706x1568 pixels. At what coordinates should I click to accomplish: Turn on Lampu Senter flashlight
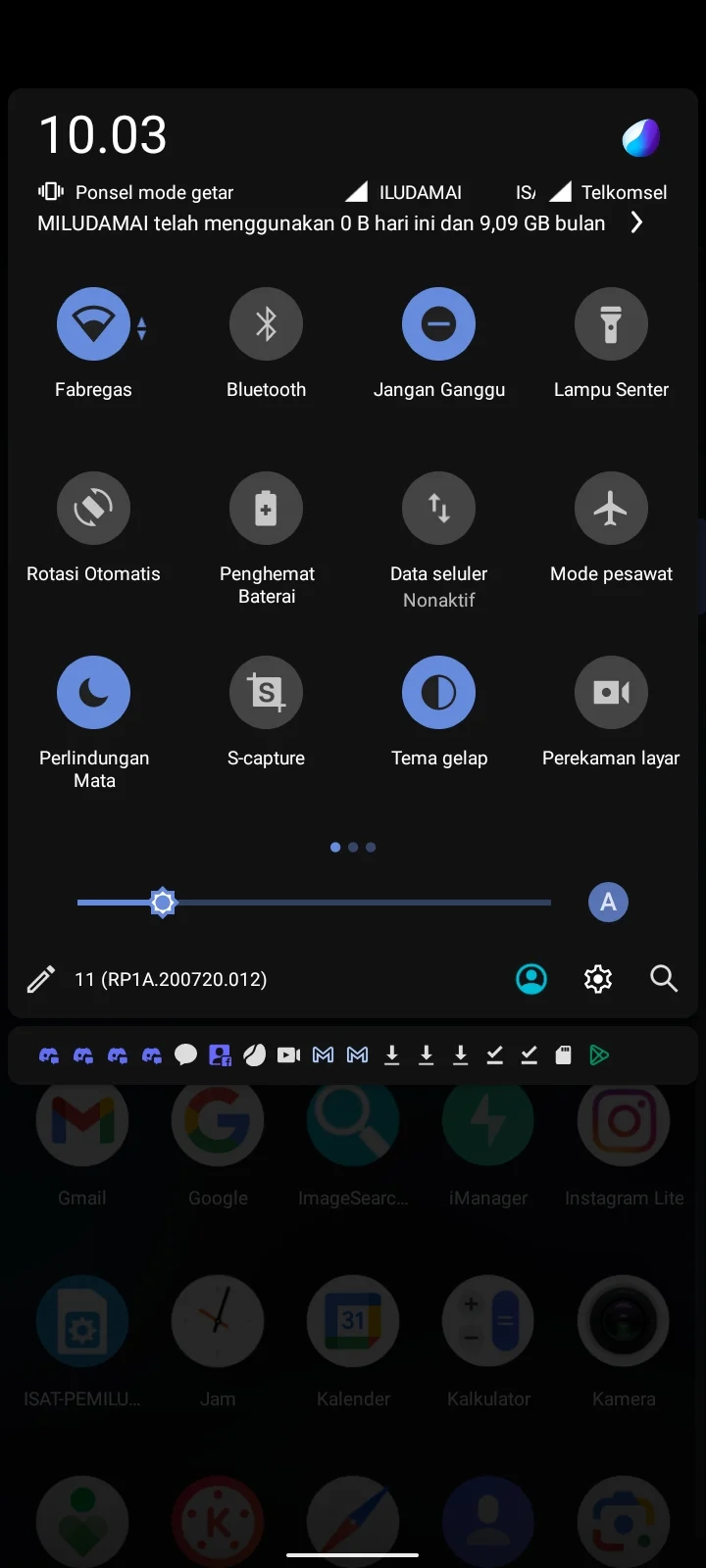(x=611, y=324)
